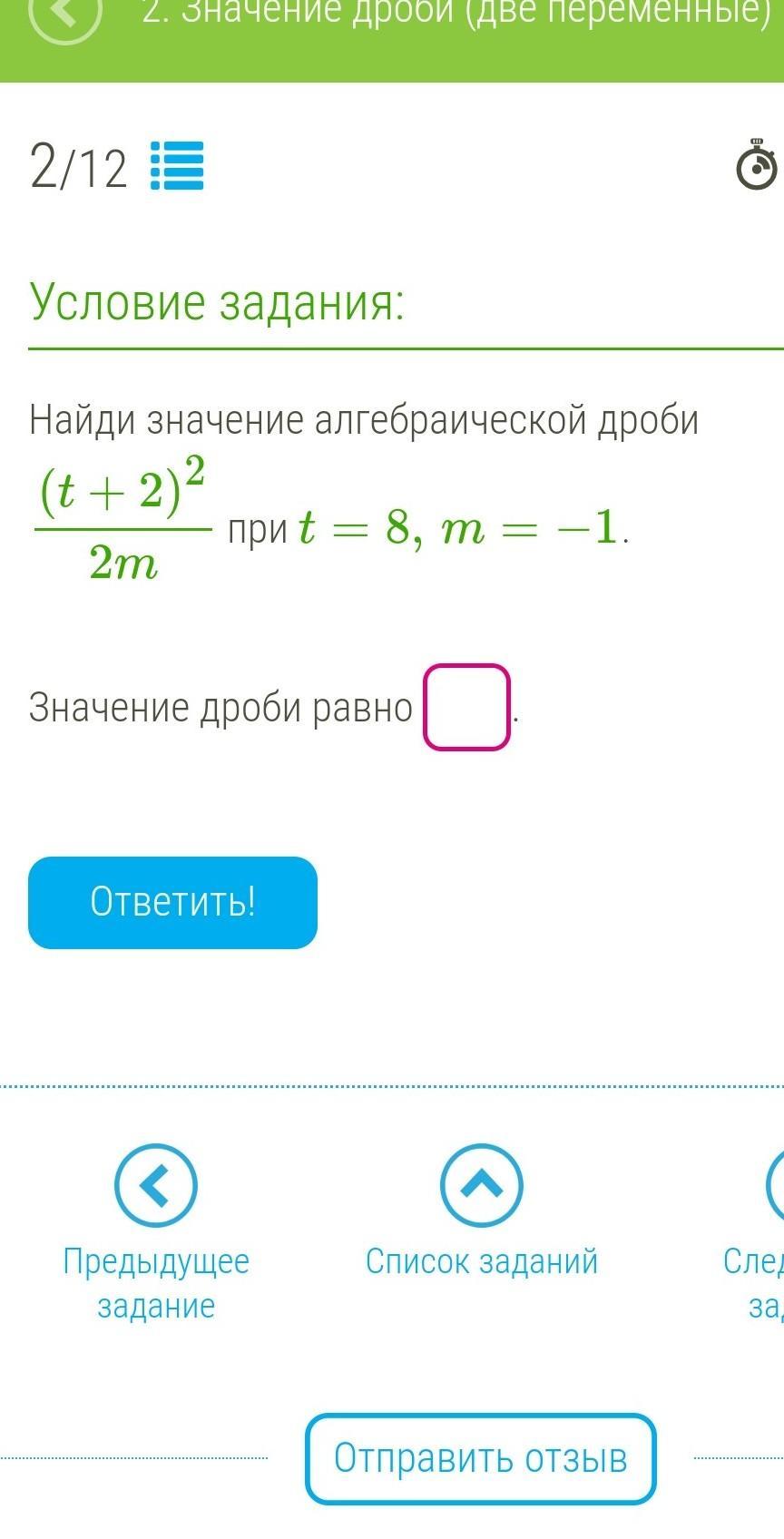This screenshot has width=784, height=1539.
Task: Go to the next task arrow
Action: pos(776,1186)
